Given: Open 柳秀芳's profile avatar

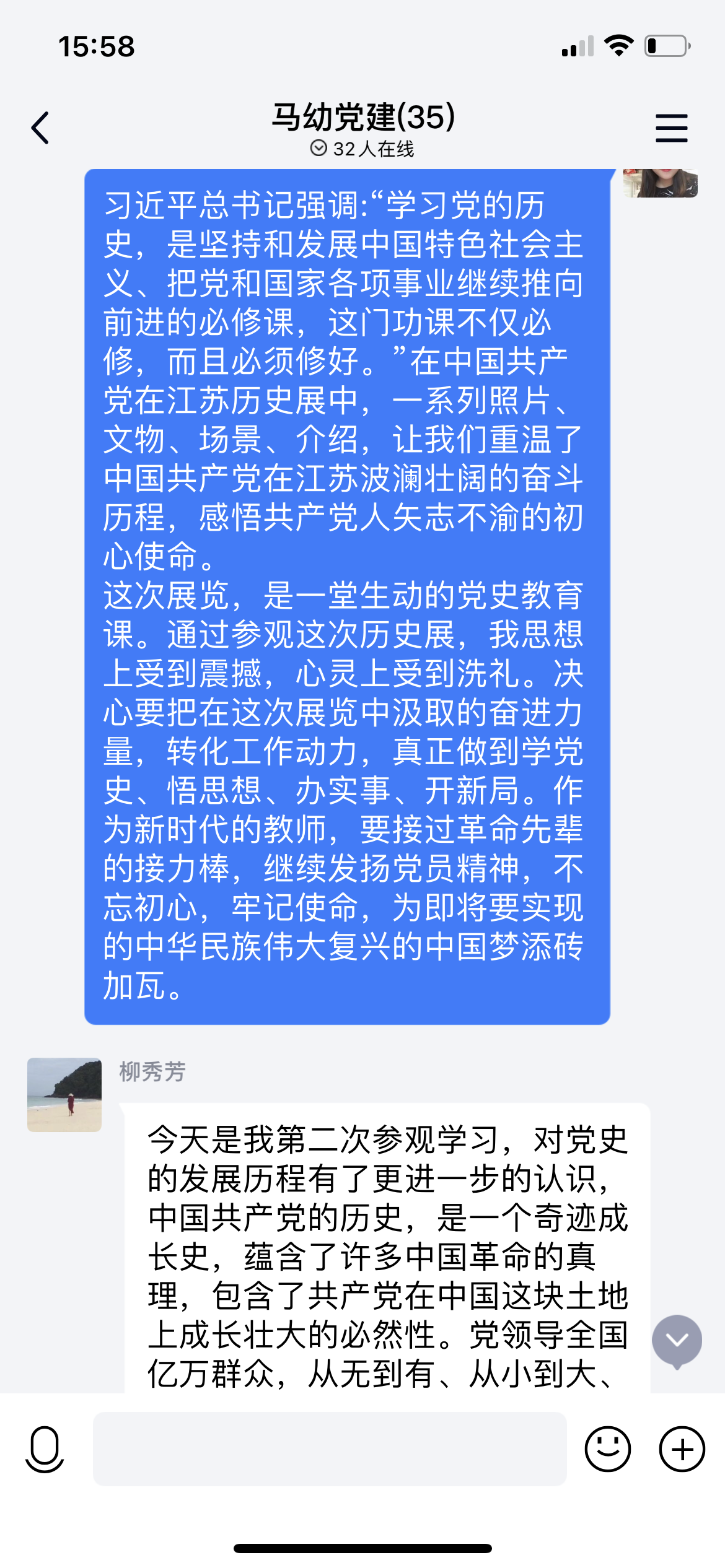Looking at the screenshot, I should tap(64, 1094).
